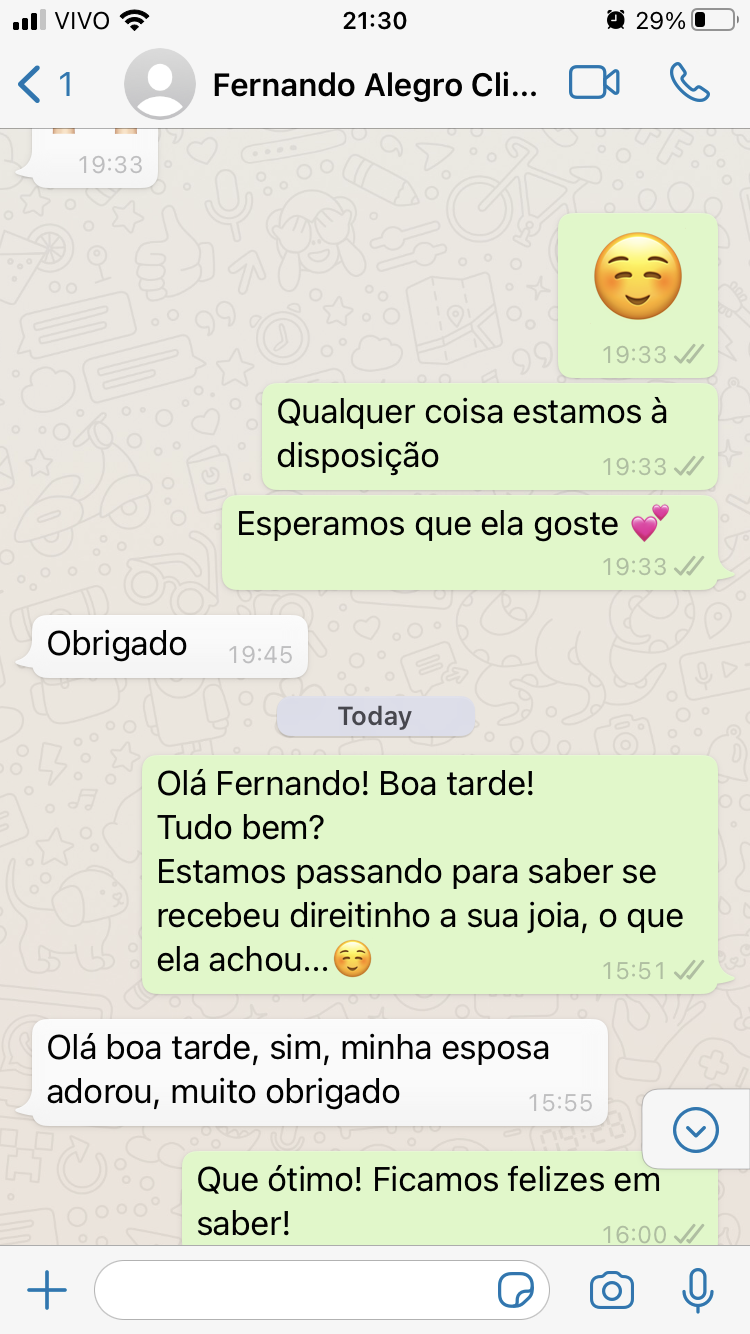The image size is (750, 1334).
Task: Open the camera to send a photo
Action: [612, 1291]
